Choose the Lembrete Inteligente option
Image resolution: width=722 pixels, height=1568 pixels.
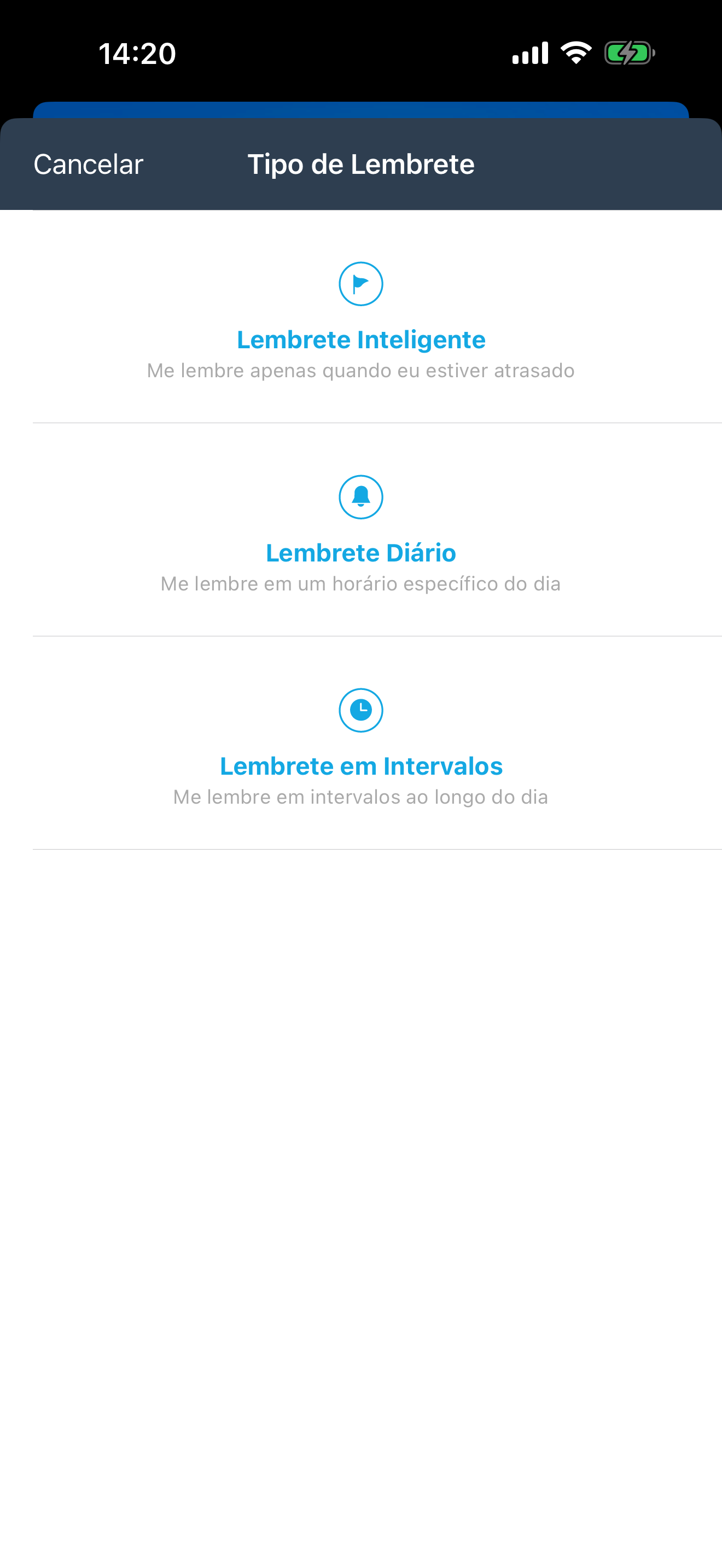pos(361,317)
